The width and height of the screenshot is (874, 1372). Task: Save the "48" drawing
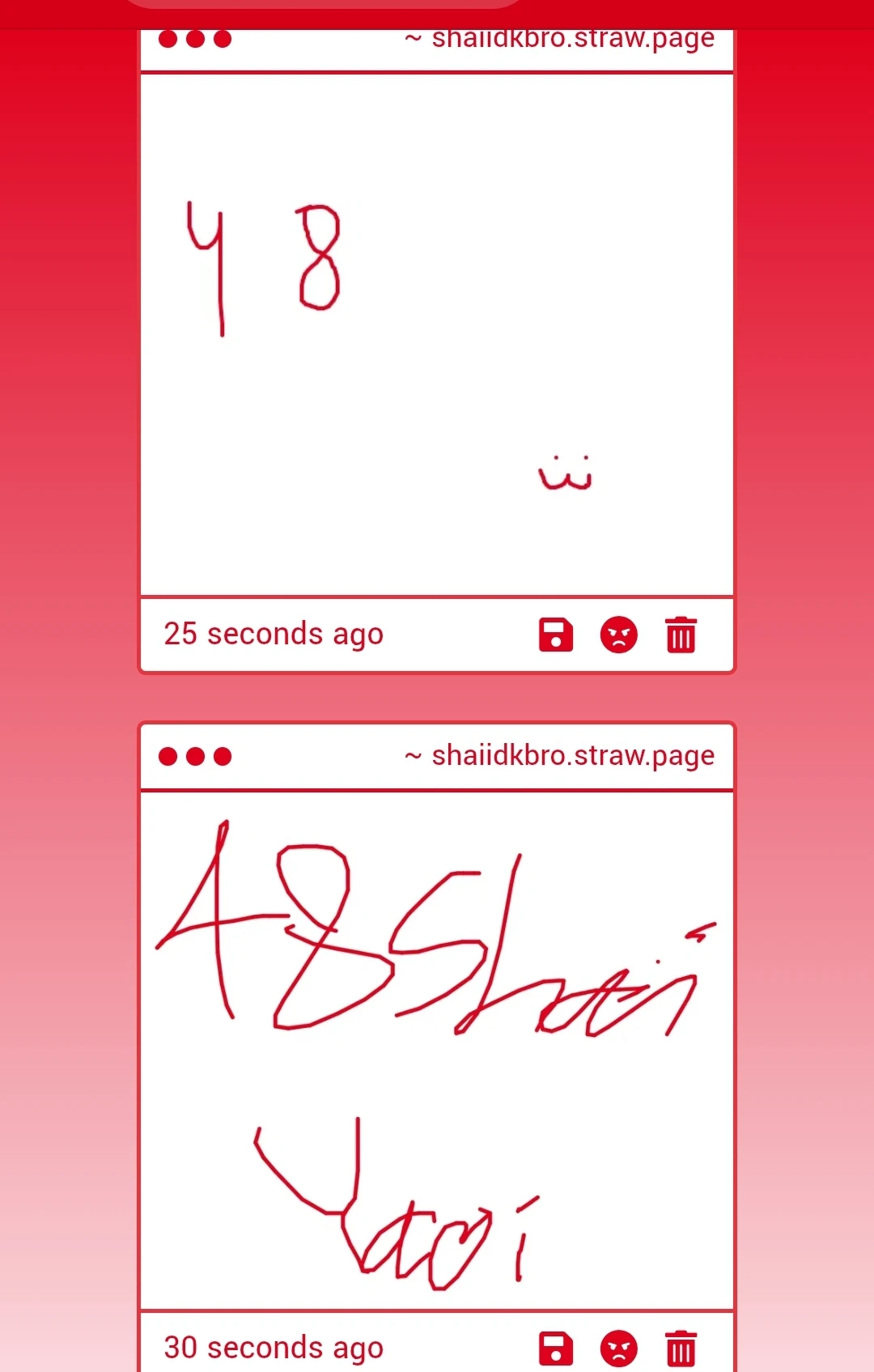(x=558, y=635)
